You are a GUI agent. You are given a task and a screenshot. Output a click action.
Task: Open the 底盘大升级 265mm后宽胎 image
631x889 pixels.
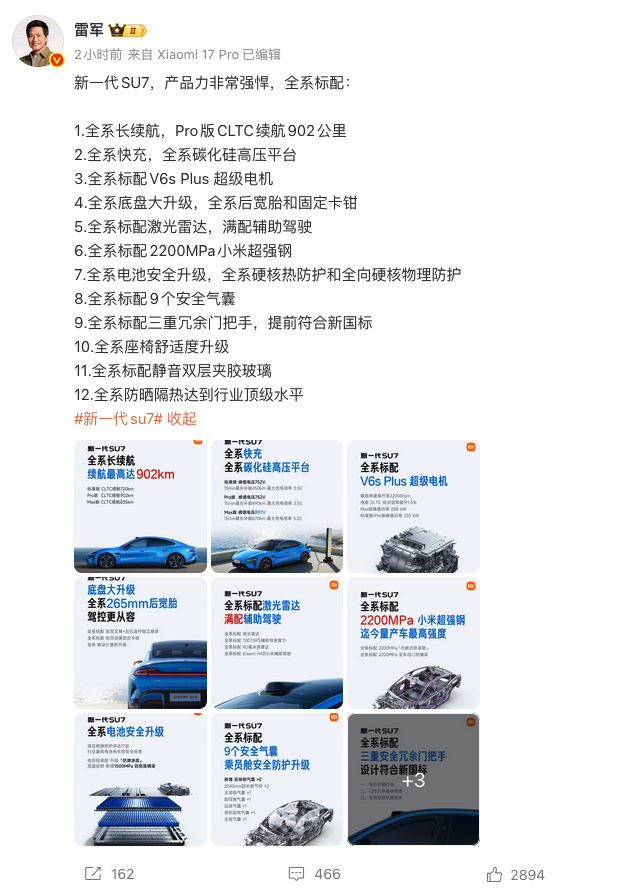coord(140,643)
